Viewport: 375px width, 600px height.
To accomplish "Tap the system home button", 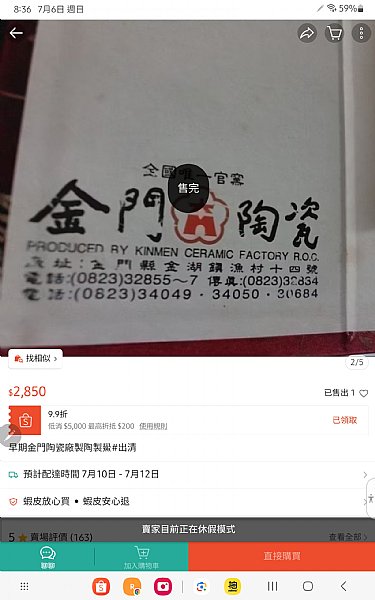I will (308, 586).
